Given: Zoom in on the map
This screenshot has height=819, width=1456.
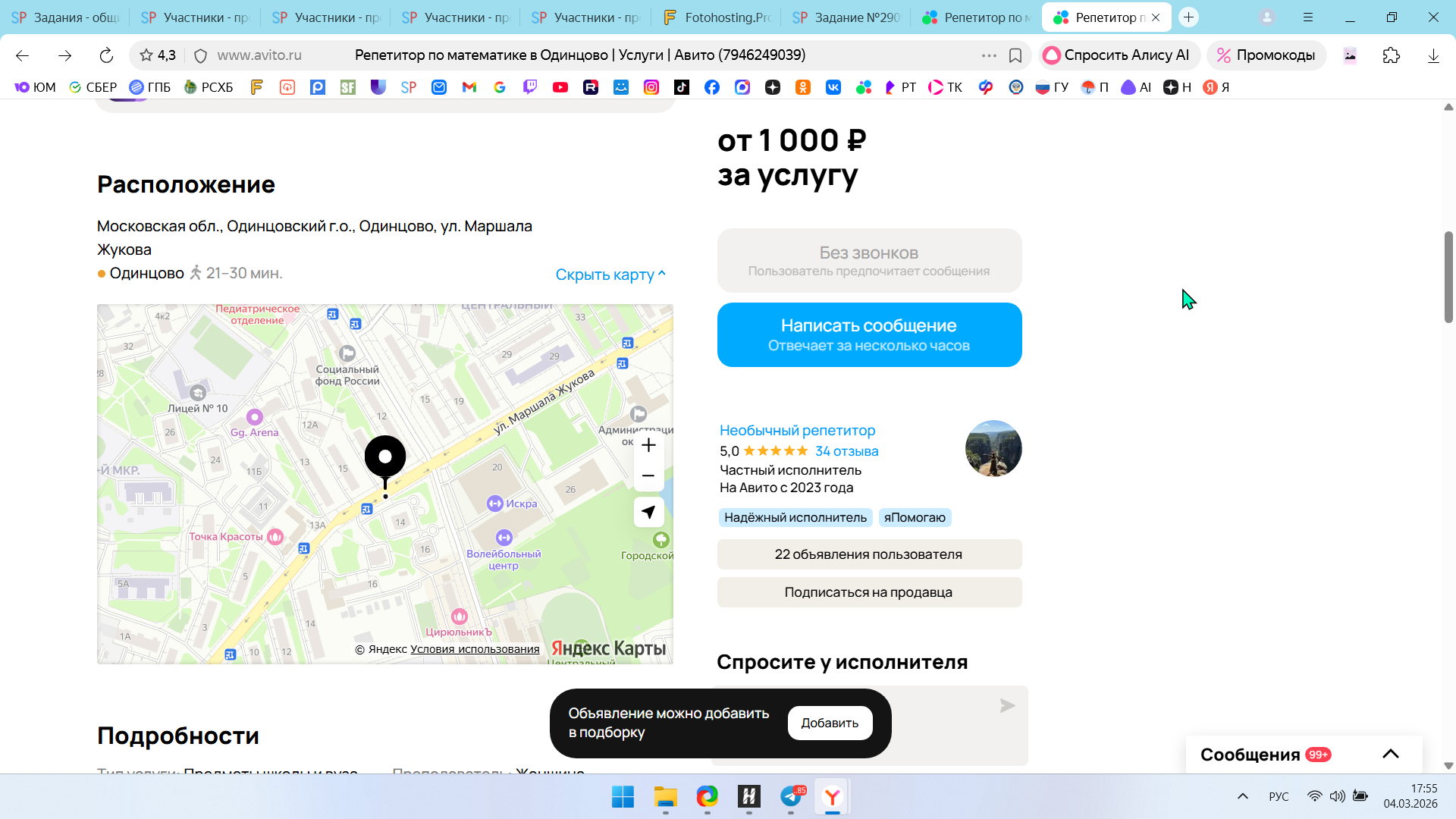Looking at the screenshot, I should (x=648, y=445).
